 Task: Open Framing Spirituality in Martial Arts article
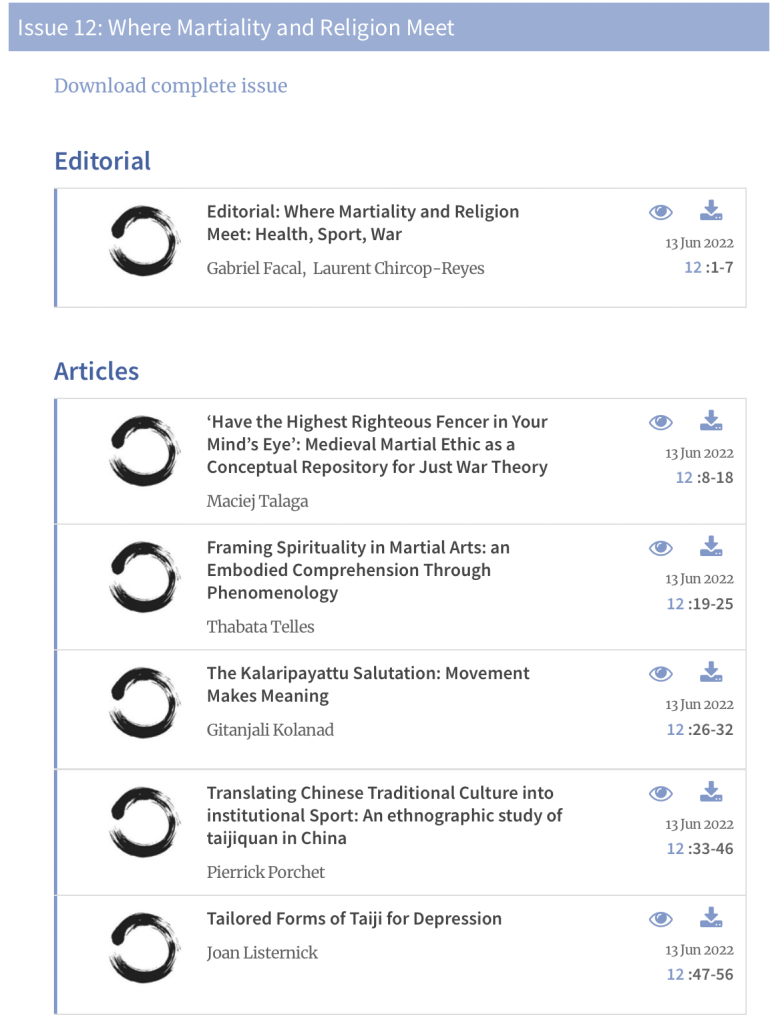pyautogui.click(x=357, y=570)
